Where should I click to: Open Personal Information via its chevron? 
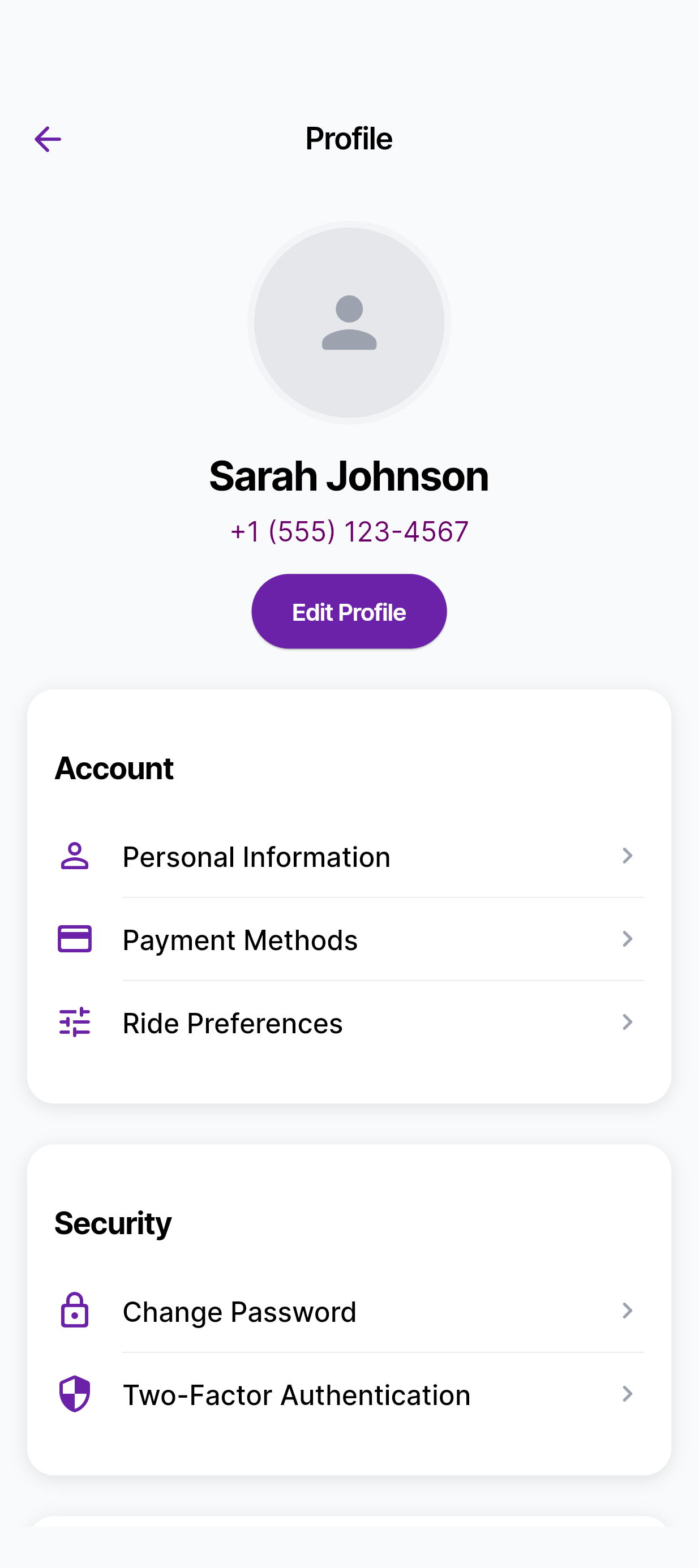[x=628, y=856]
